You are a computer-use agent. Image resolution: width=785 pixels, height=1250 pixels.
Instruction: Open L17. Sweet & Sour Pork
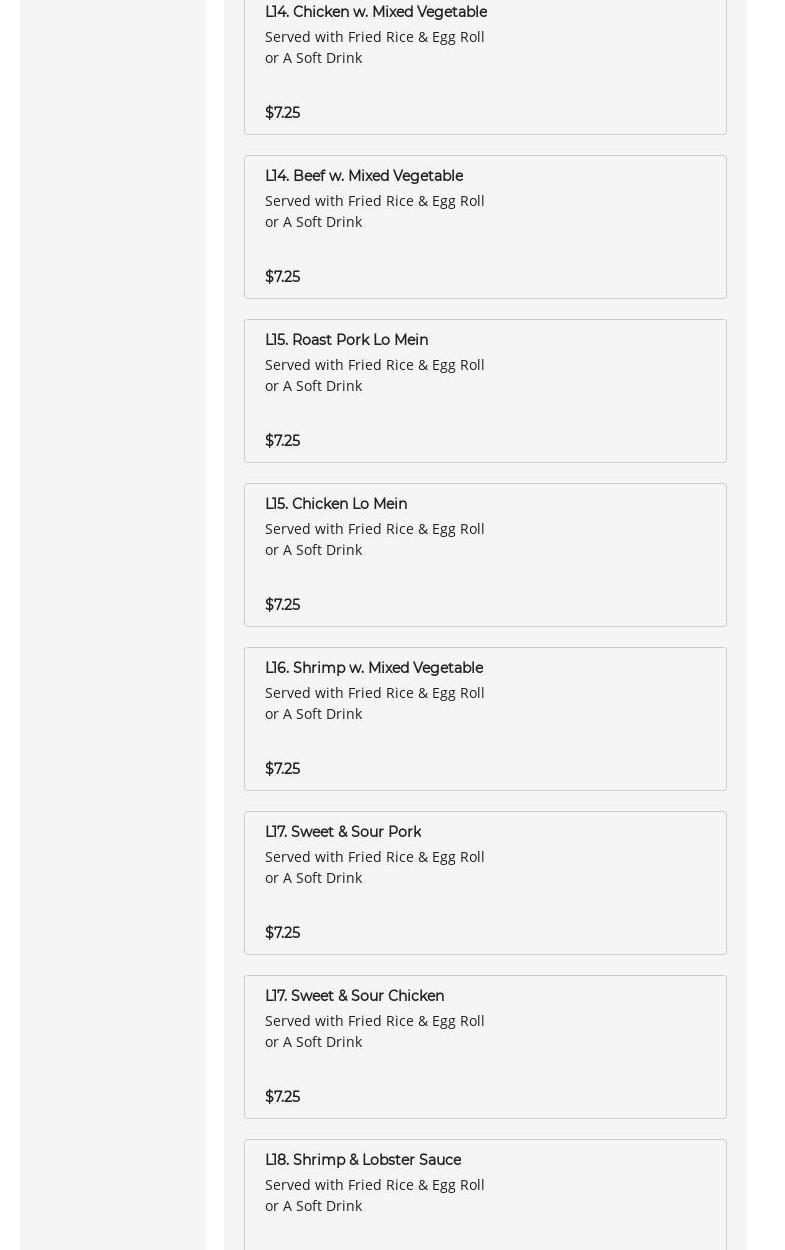(x=485, y=882)
